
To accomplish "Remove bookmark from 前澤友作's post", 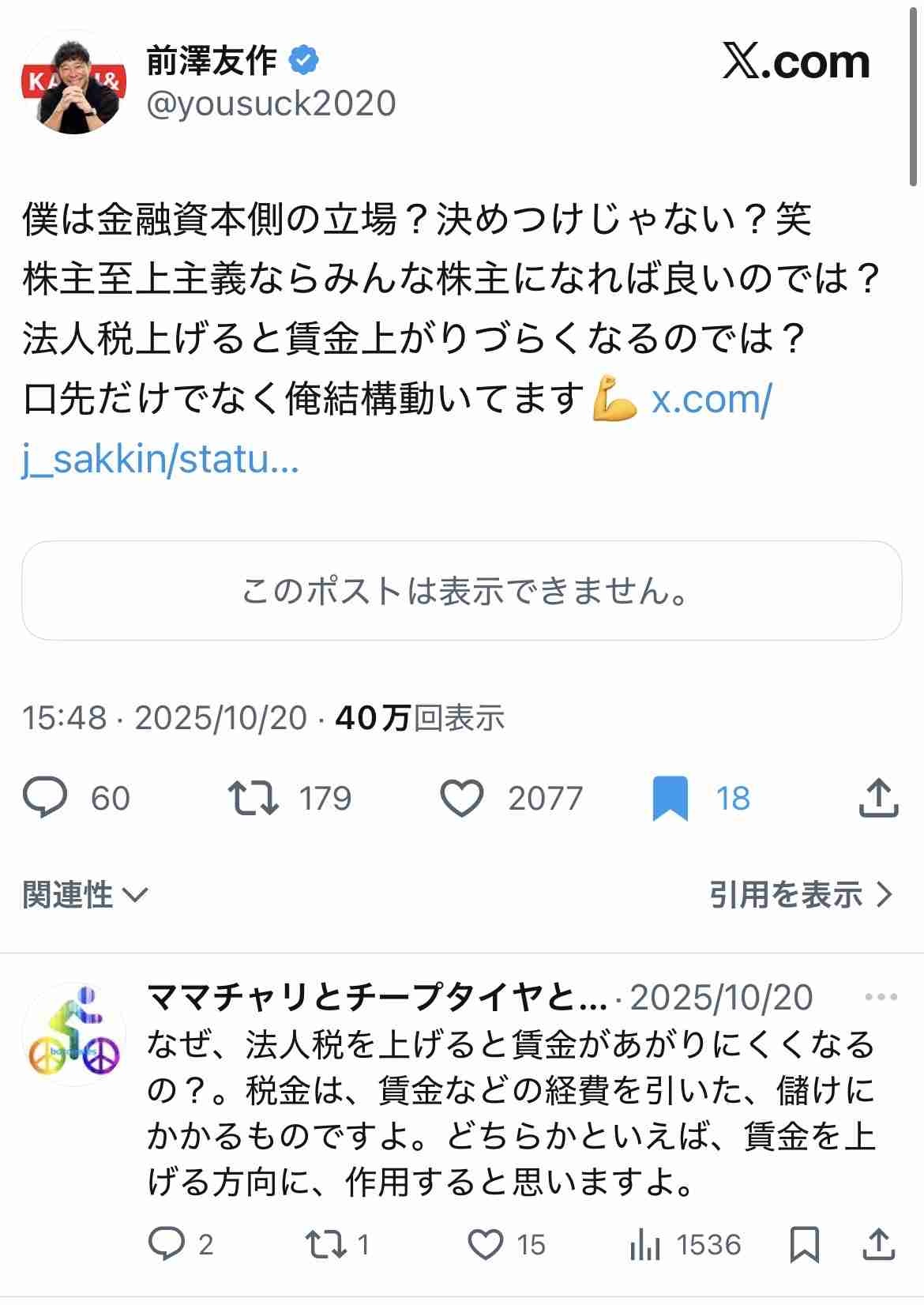I will click(670, 798).
